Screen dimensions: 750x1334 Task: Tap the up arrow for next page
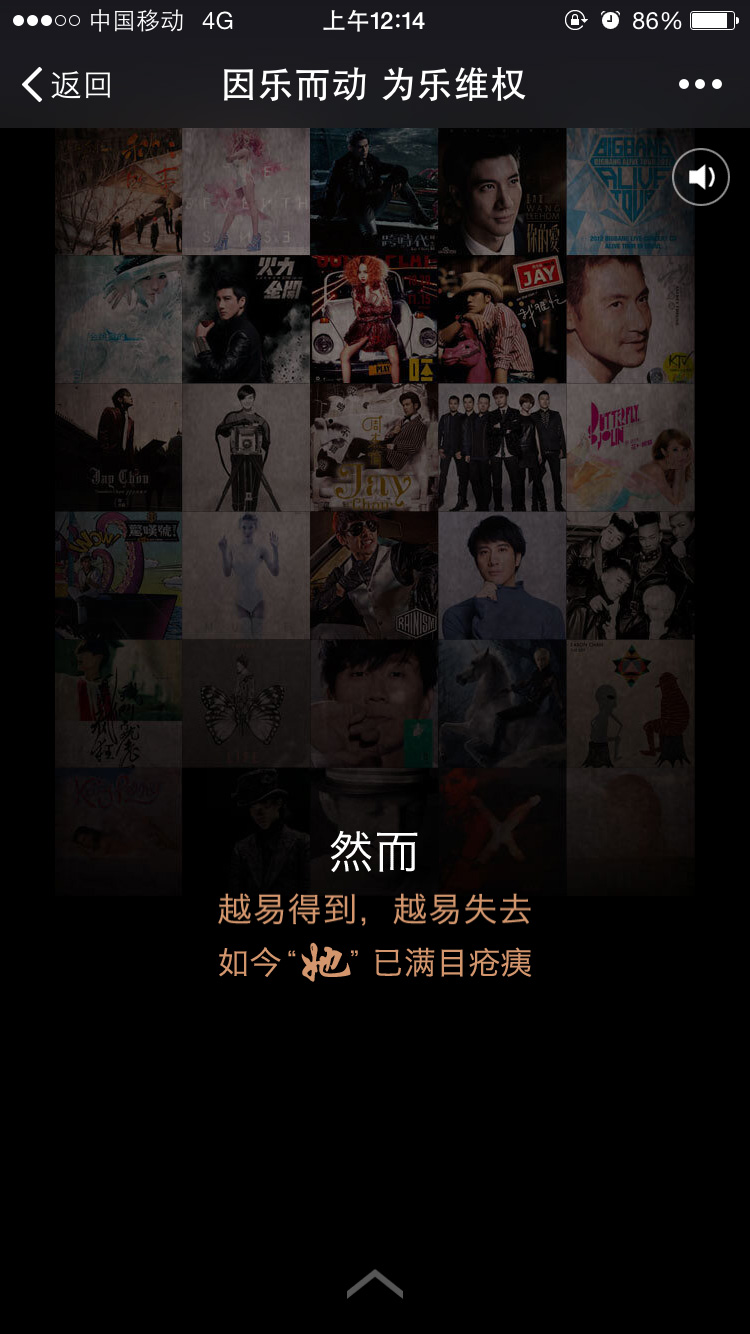click(375, 1284)
